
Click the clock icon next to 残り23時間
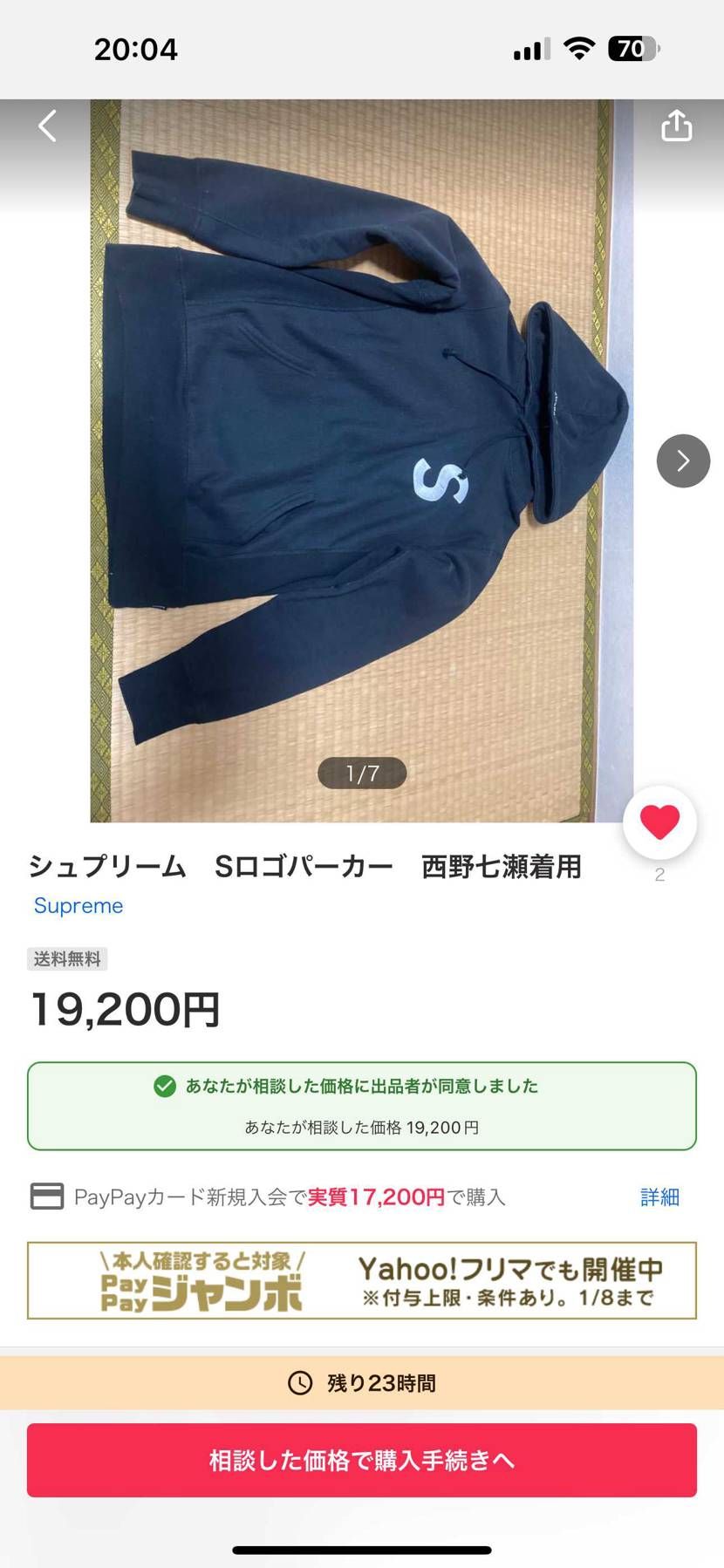click(x=301, y=1382)
